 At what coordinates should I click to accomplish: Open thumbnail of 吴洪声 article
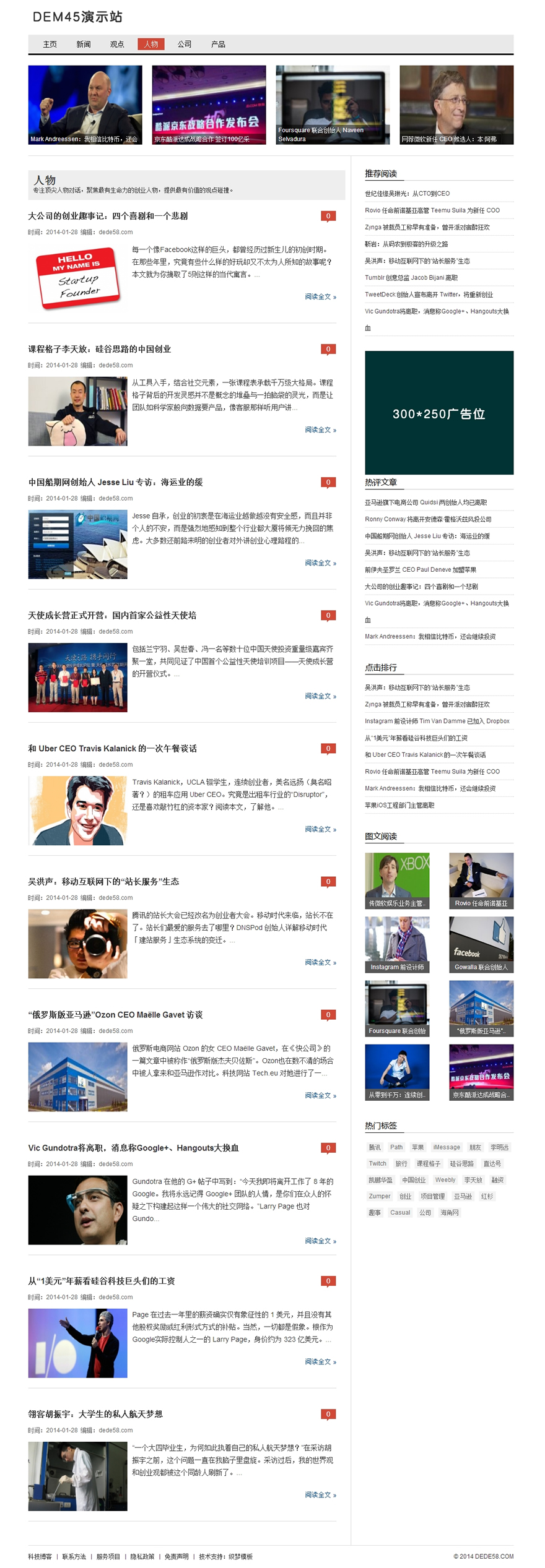[77, 944]
